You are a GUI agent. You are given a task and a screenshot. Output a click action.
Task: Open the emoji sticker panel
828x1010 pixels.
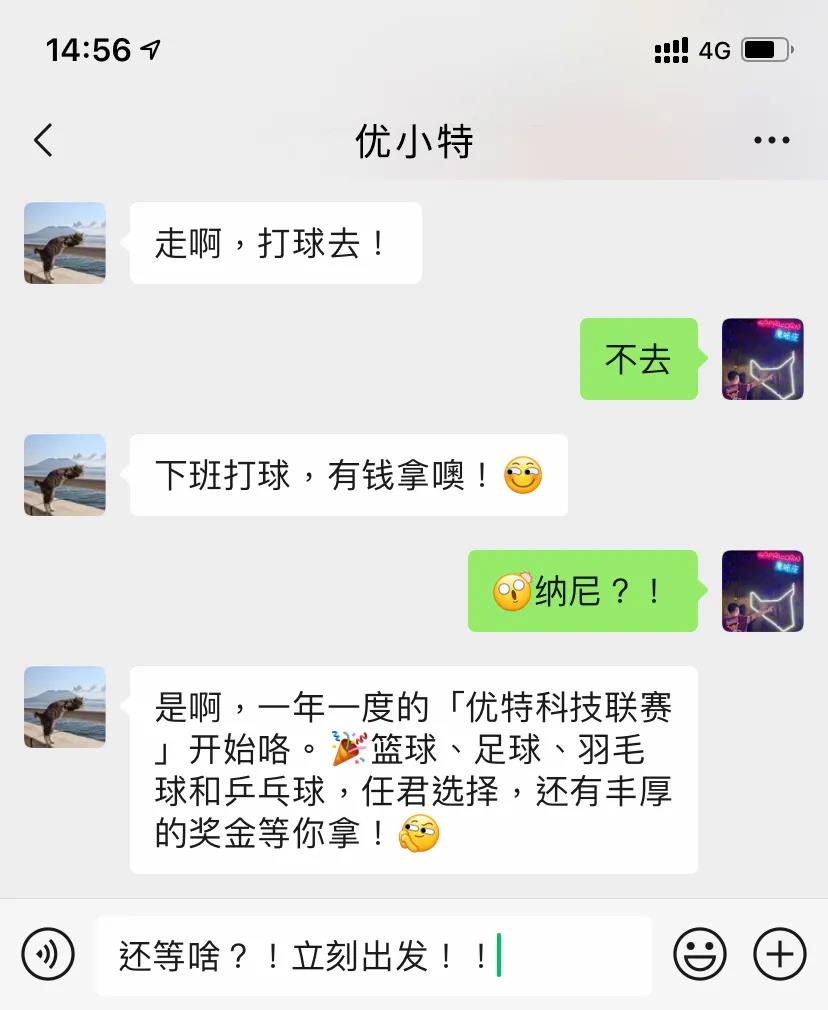[x=699, y=955]
